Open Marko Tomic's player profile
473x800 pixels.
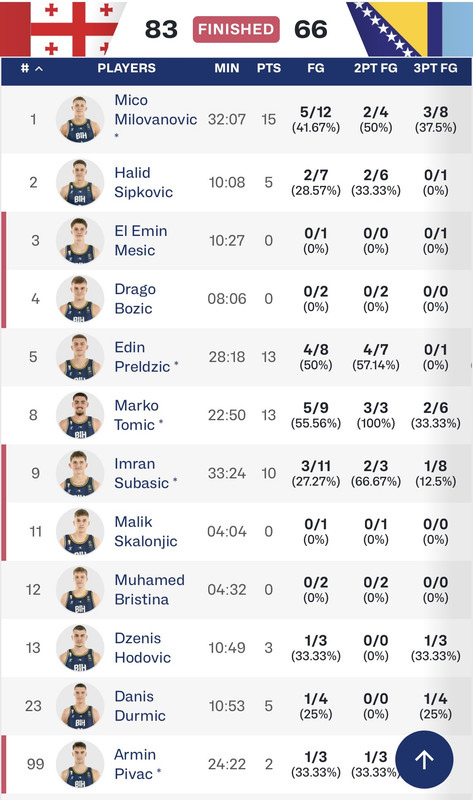click(x=136, y=415)
